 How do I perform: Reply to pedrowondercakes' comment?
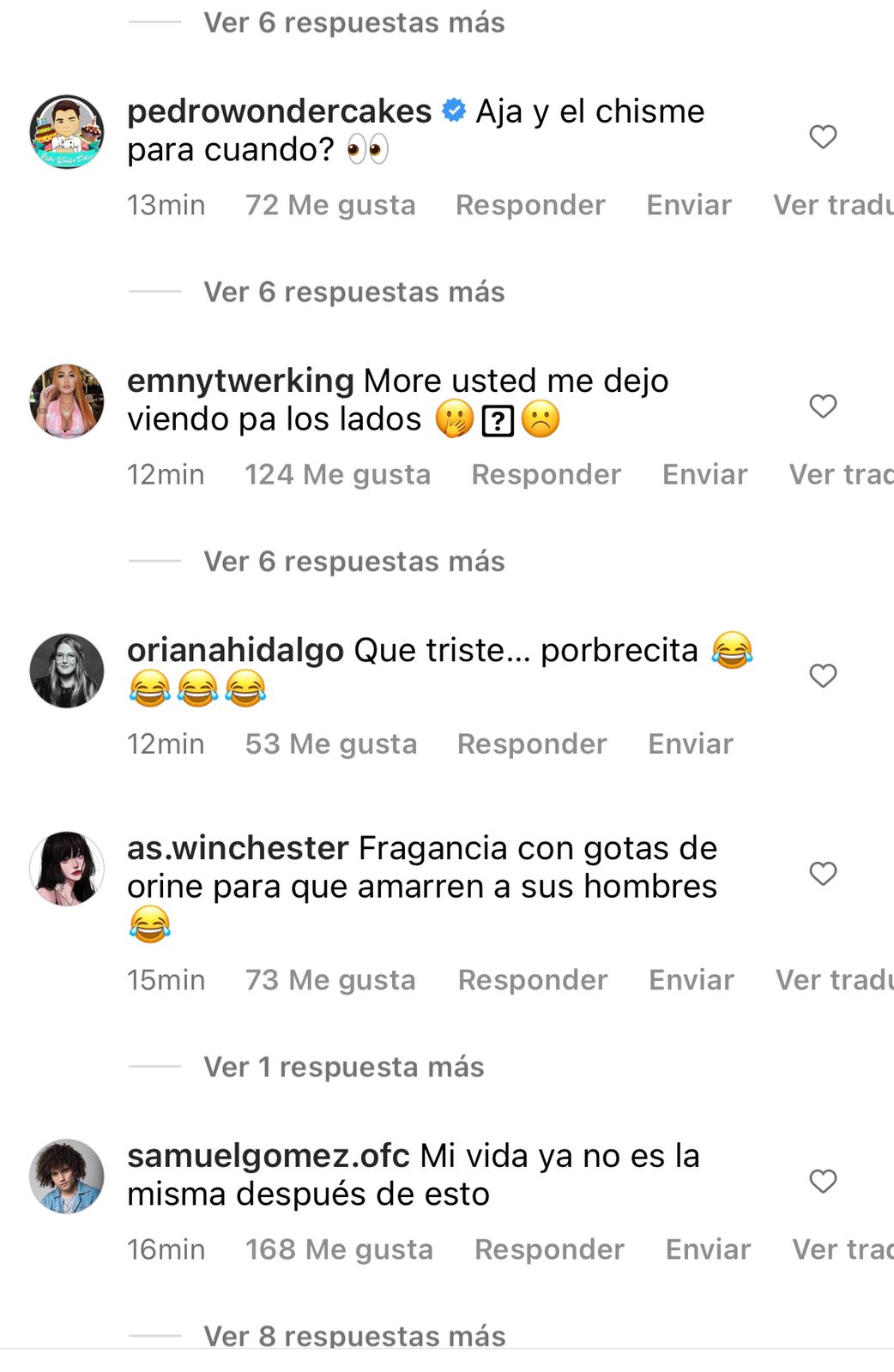[530, 205]
